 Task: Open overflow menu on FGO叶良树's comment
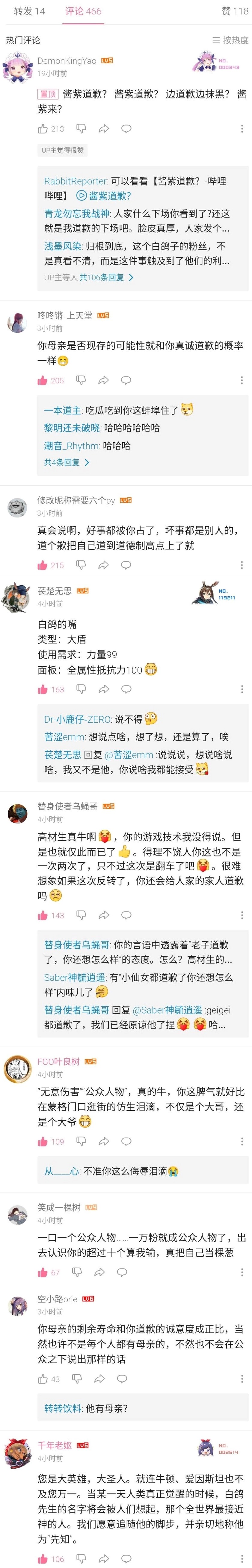(242, 1141)
